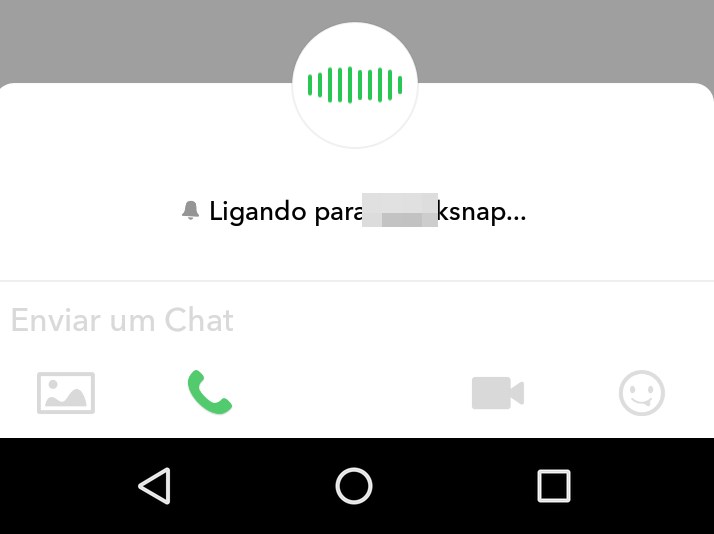Go back with the system back button
Viewport: 714px width, 534px height.
tap(154, 486)
